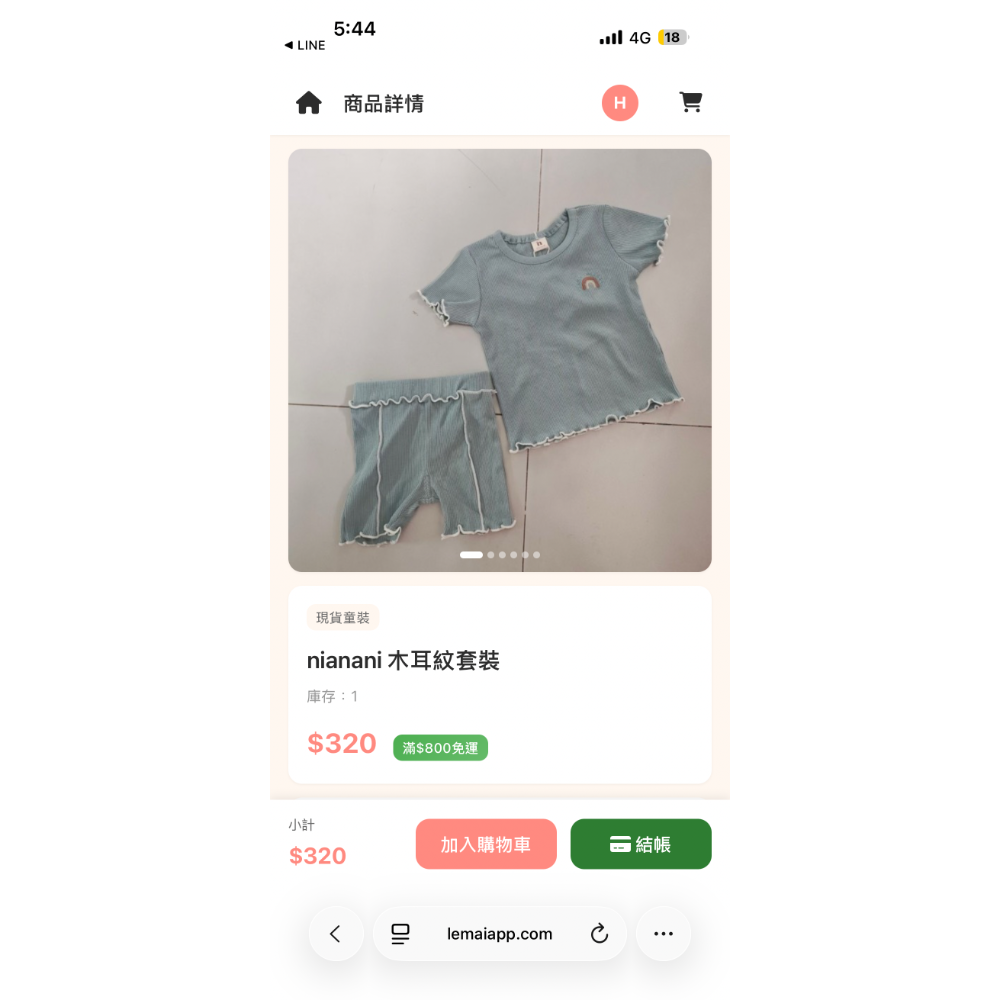Reload the lemaiapp.com page

click(599, 934)
